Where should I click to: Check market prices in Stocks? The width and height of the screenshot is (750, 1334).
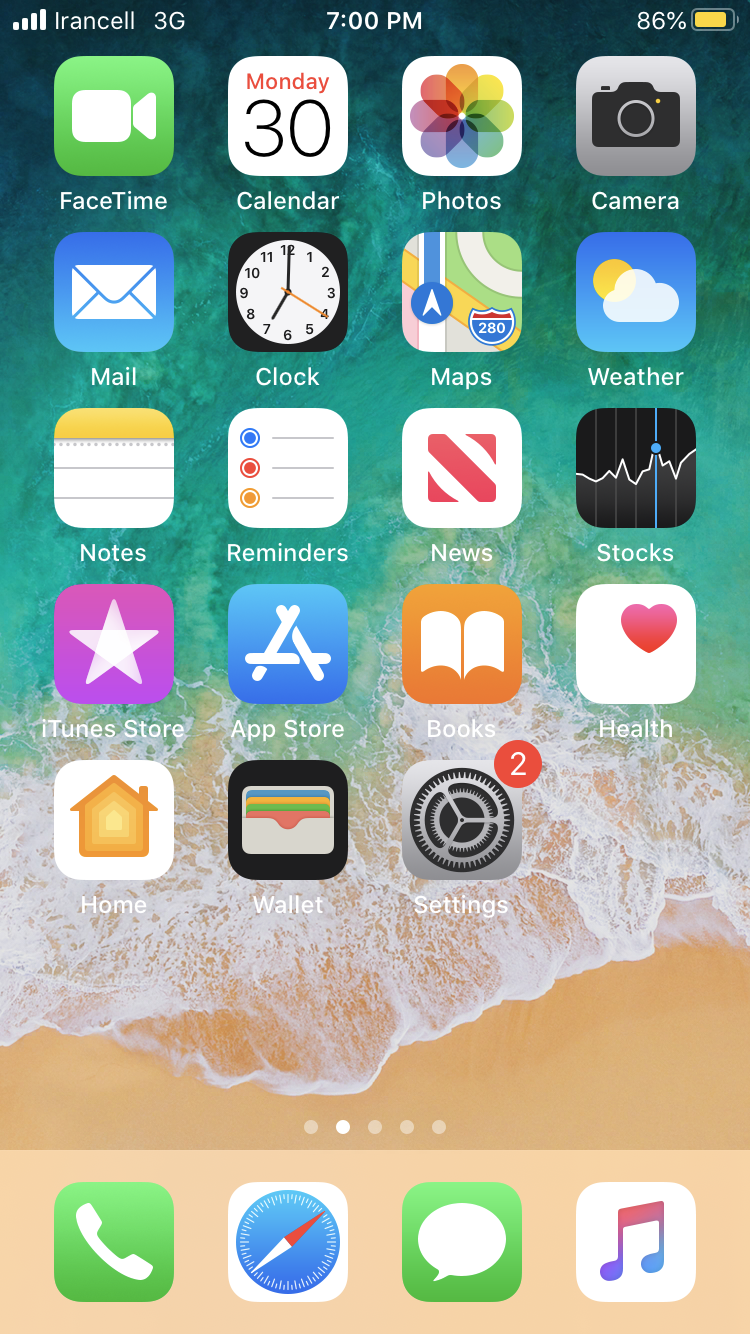[x=636, y=468]
